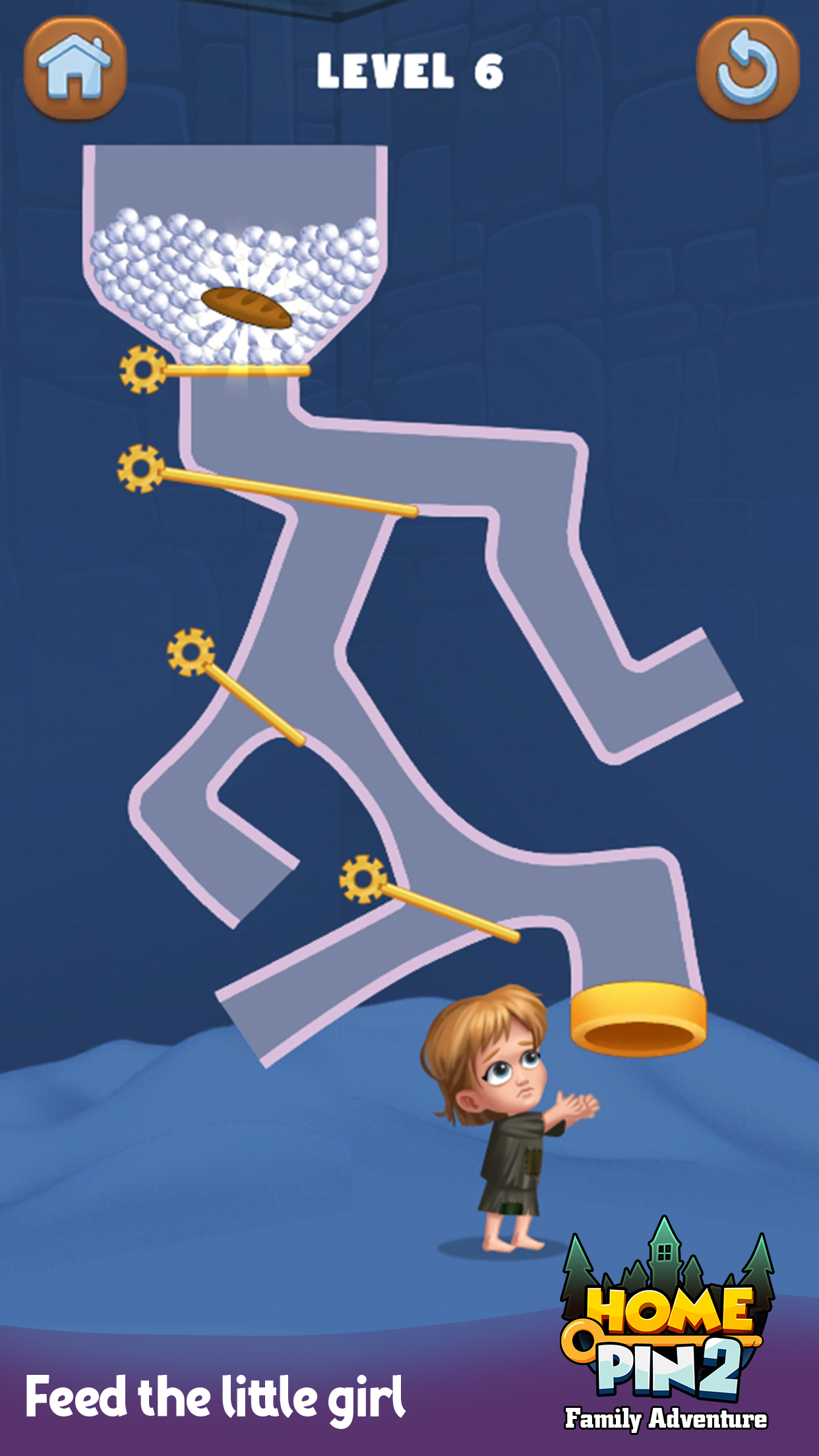Viewport: 819px width, 1456px height.
Task: Go to the home menu
Action: tap(75, 69)
